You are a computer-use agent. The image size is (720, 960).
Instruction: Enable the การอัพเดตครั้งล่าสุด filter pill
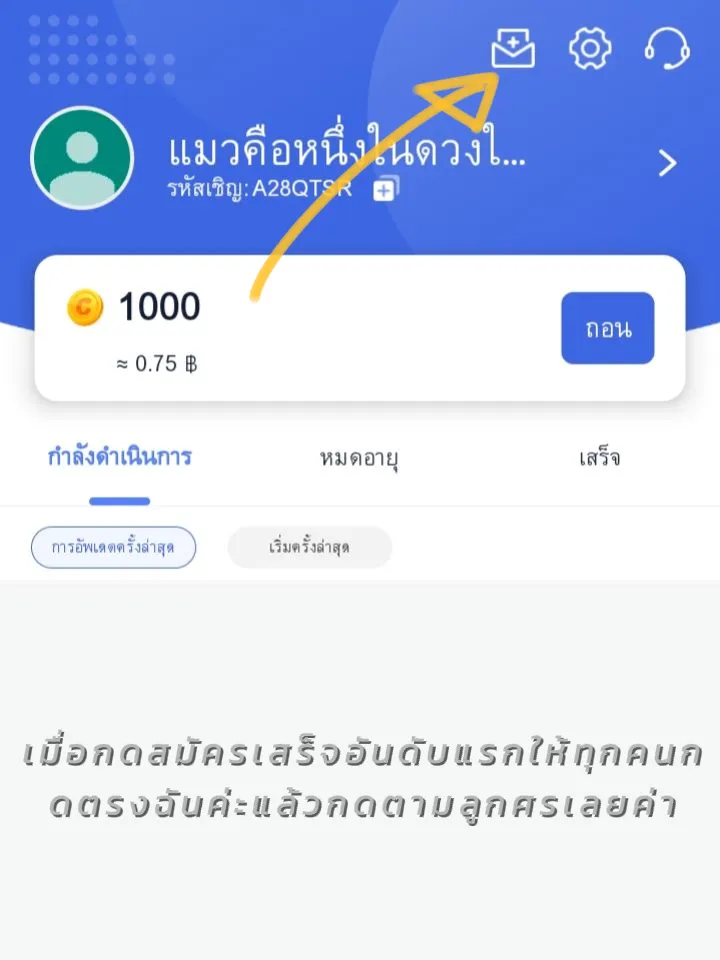coord(113,547)
